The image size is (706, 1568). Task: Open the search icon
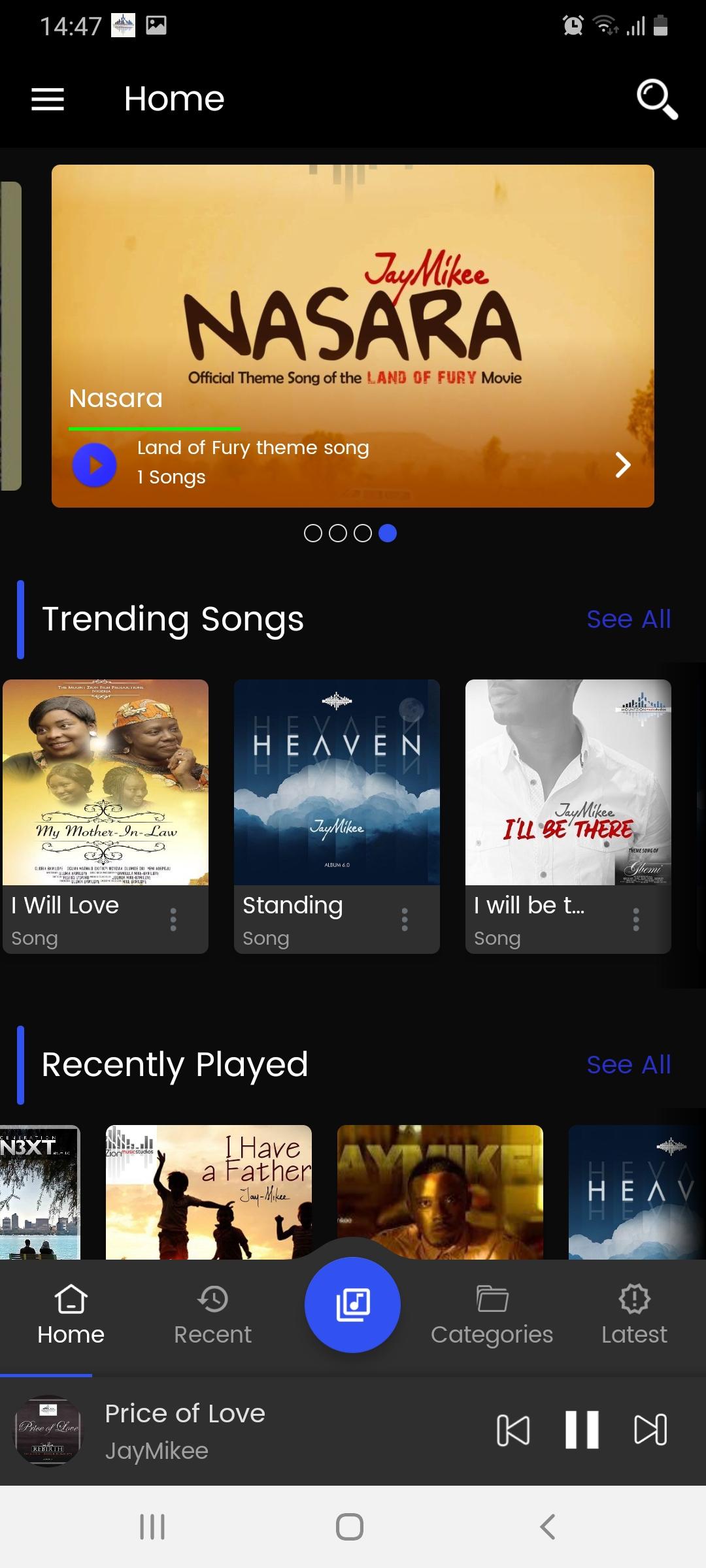coord(656,99)
